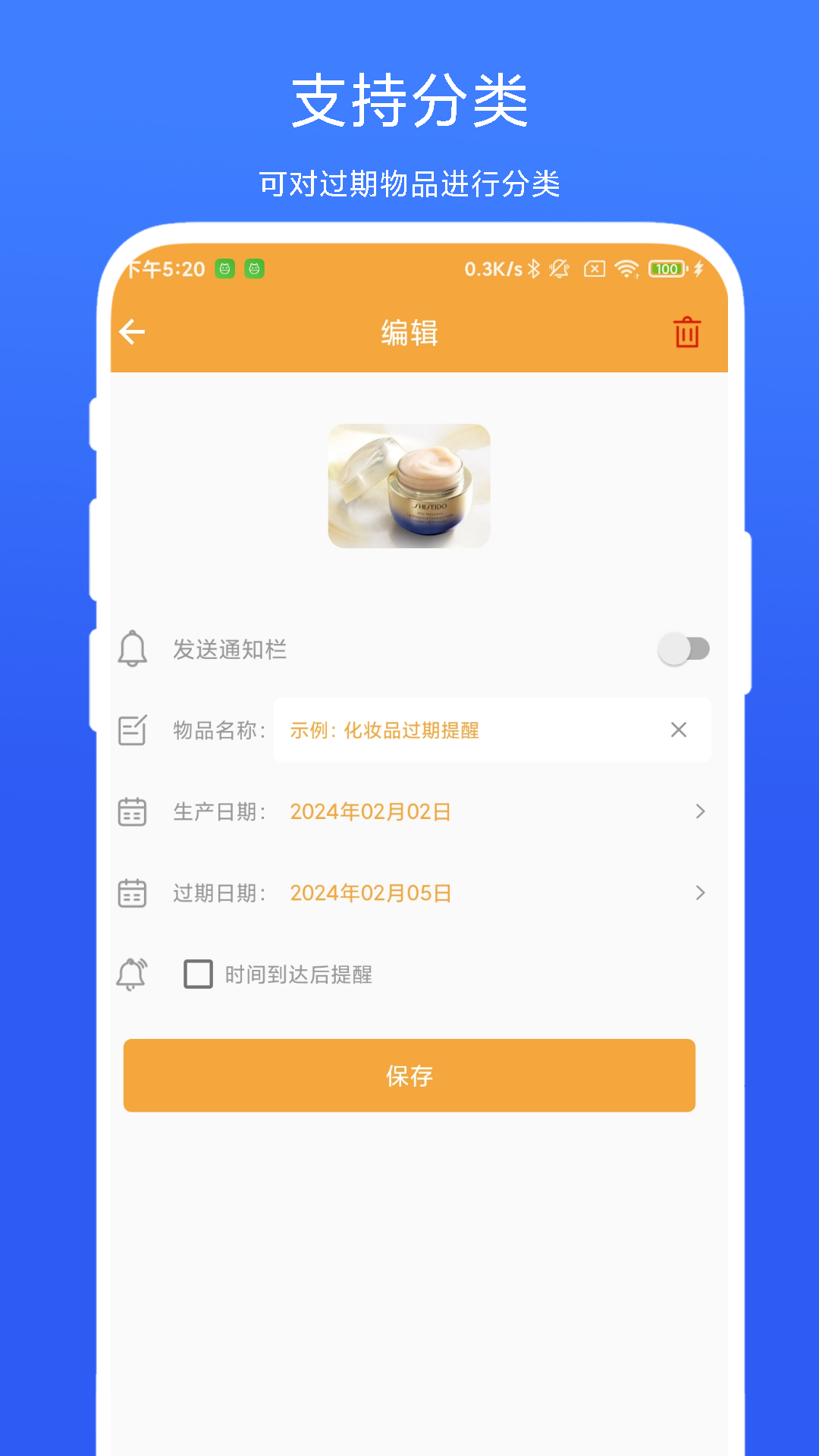This screenshot has width=819, height=1456.
Task: Clear the item name using the X icon
Action: coord(679,730)
